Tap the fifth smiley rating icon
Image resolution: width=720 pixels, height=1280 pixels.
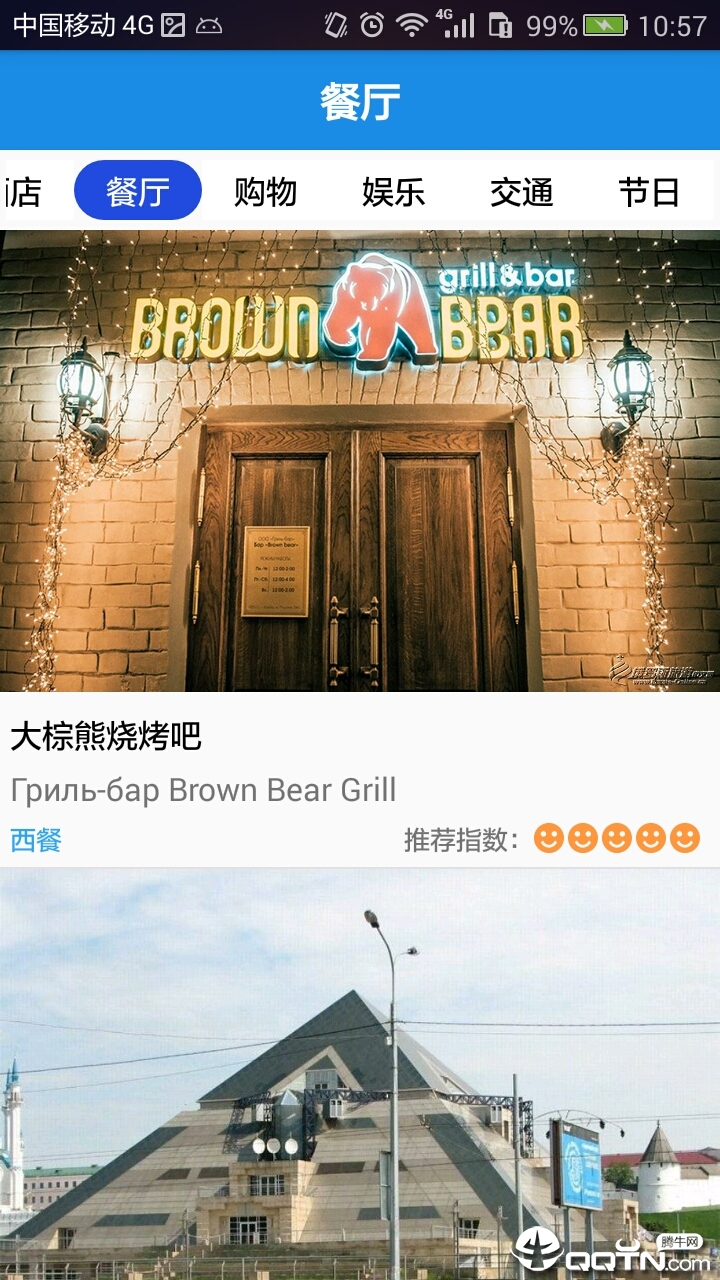[x=685, y=841]
